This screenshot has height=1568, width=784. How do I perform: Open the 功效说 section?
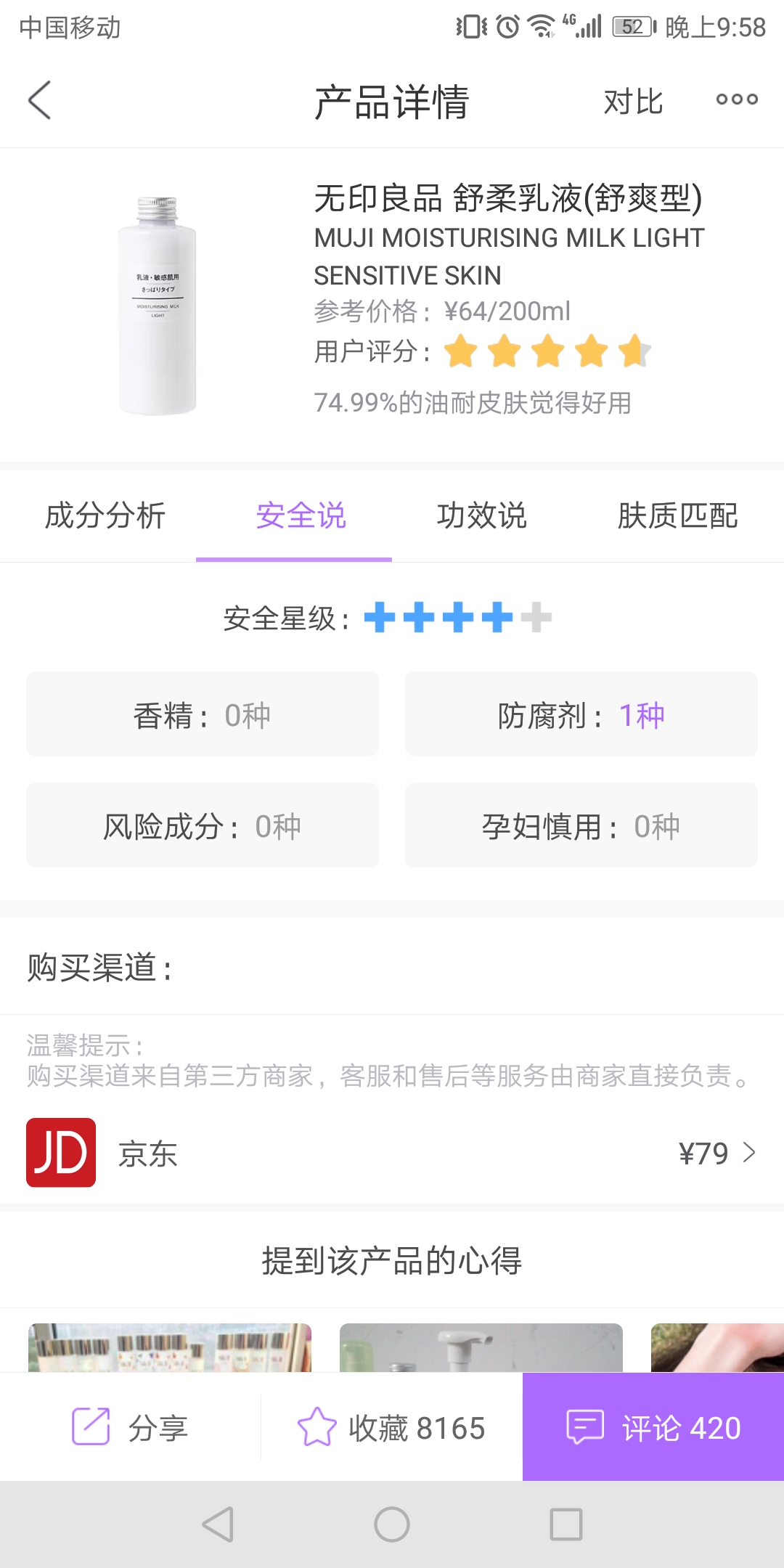tap(483, 517)
